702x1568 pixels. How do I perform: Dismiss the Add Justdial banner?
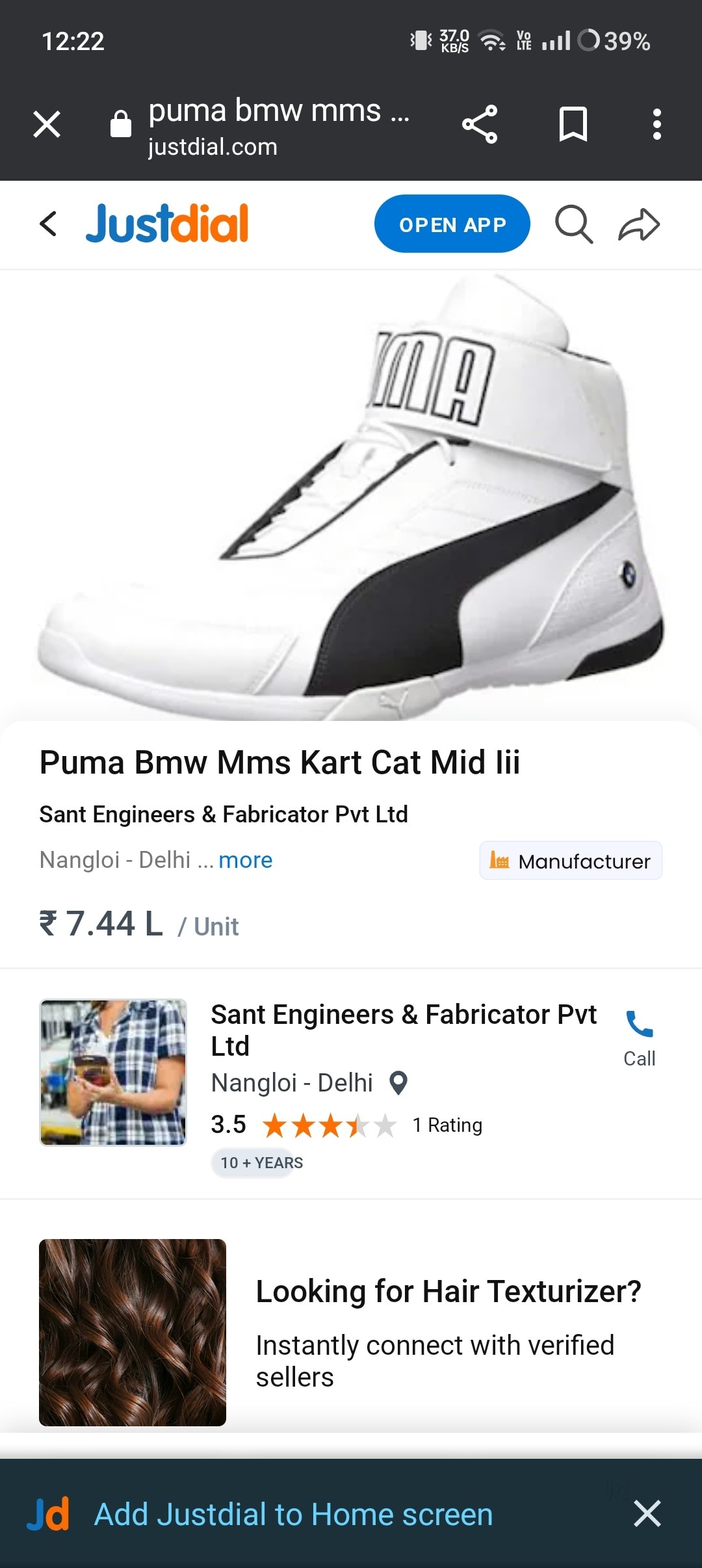coord(647,1513)
